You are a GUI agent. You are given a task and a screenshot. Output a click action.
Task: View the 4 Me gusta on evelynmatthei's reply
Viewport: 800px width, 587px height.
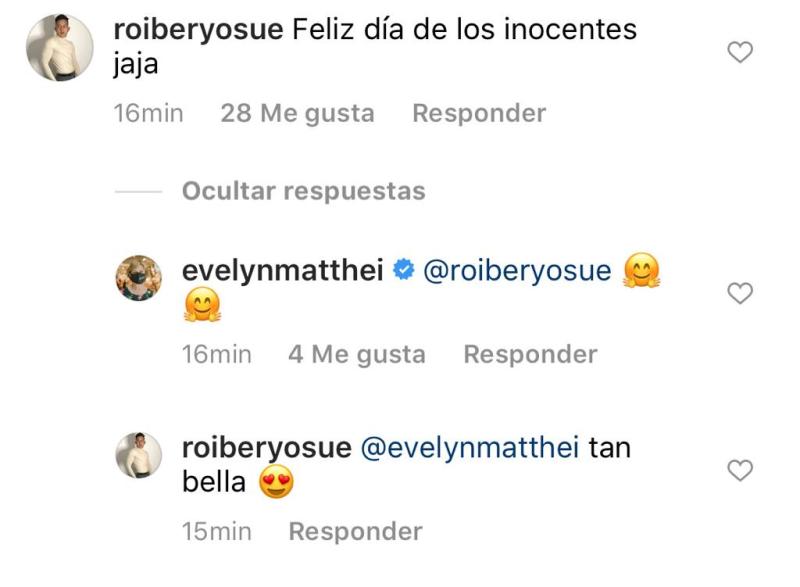[356, 354]
